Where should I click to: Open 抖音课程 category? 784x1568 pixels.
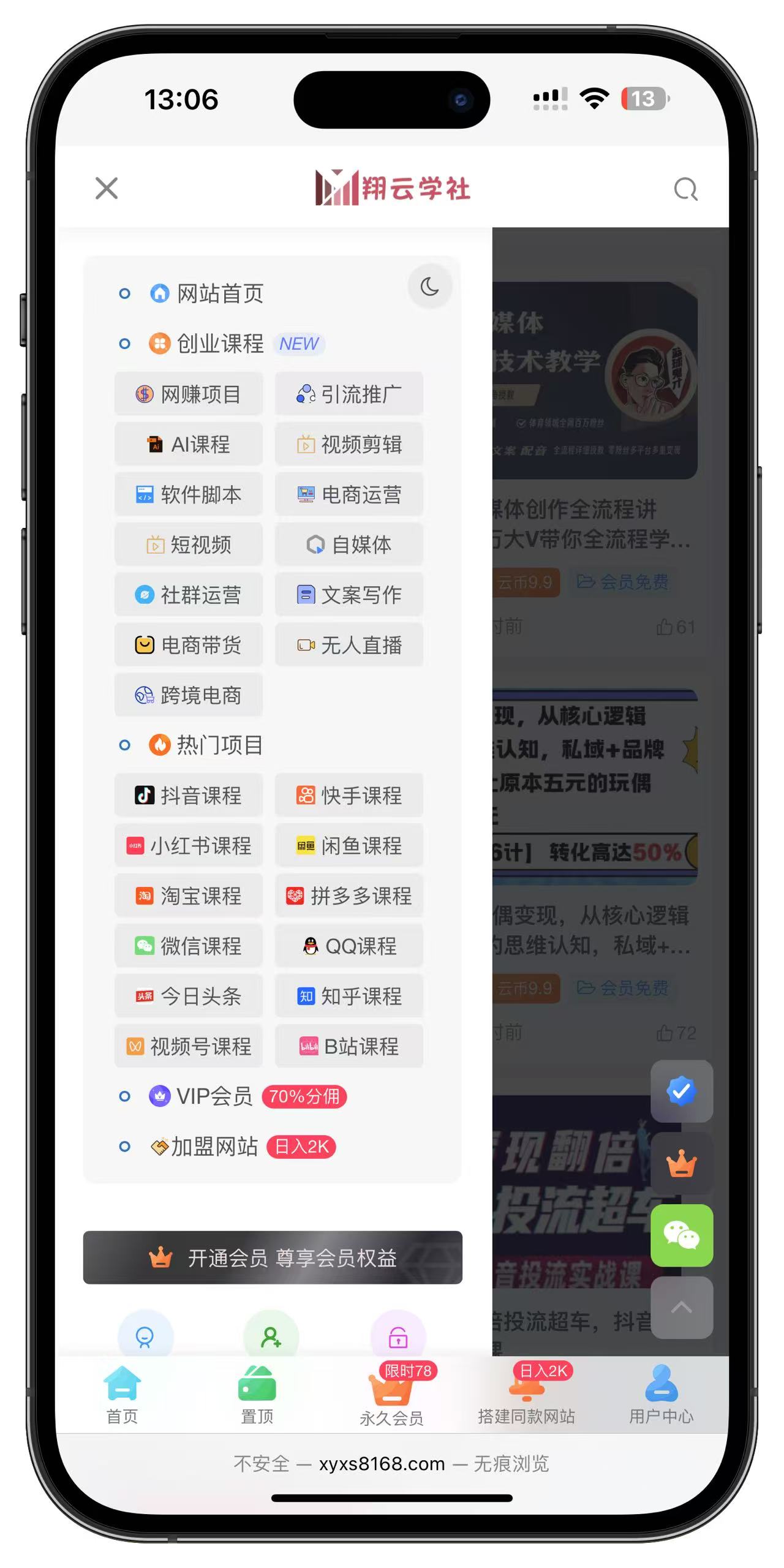[x=189, y=796]
